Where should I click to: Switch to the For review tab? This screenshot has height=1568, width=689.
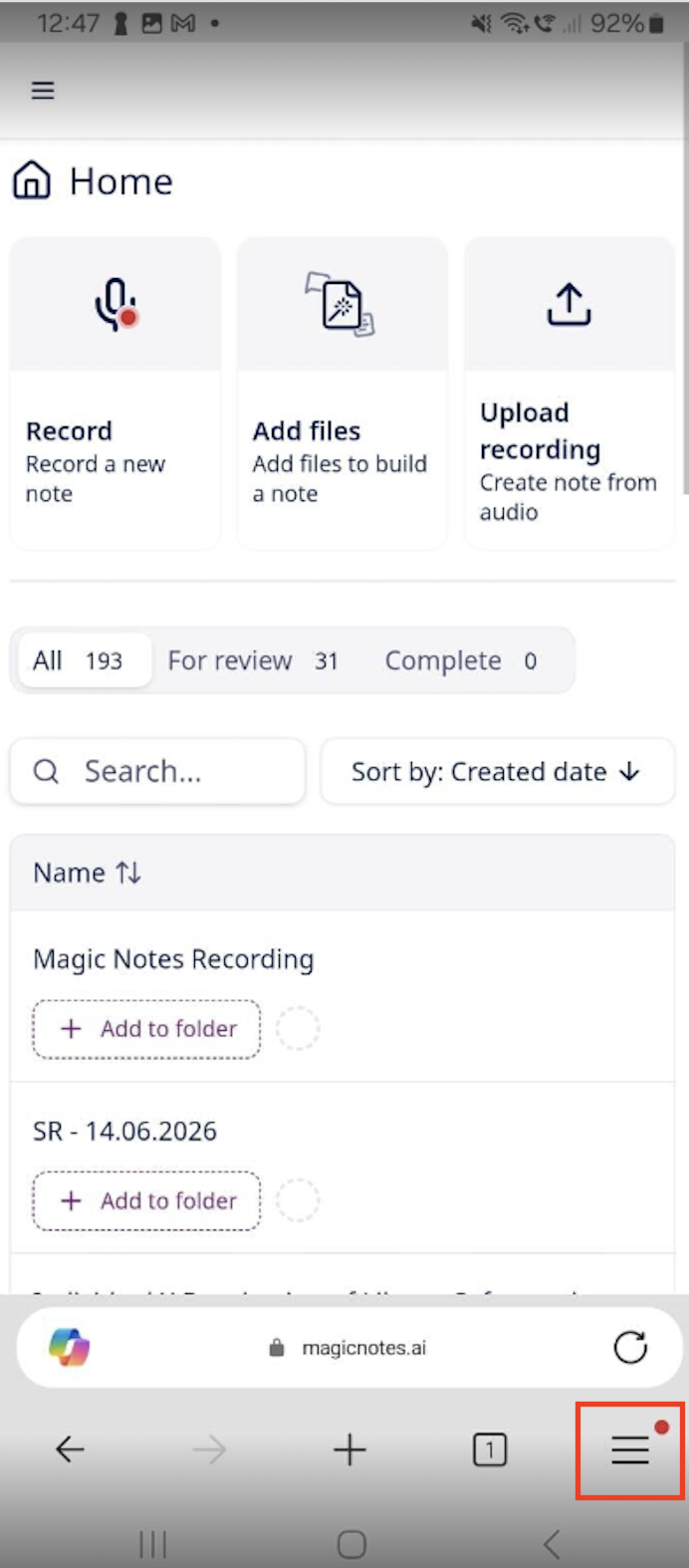point(253,660)
